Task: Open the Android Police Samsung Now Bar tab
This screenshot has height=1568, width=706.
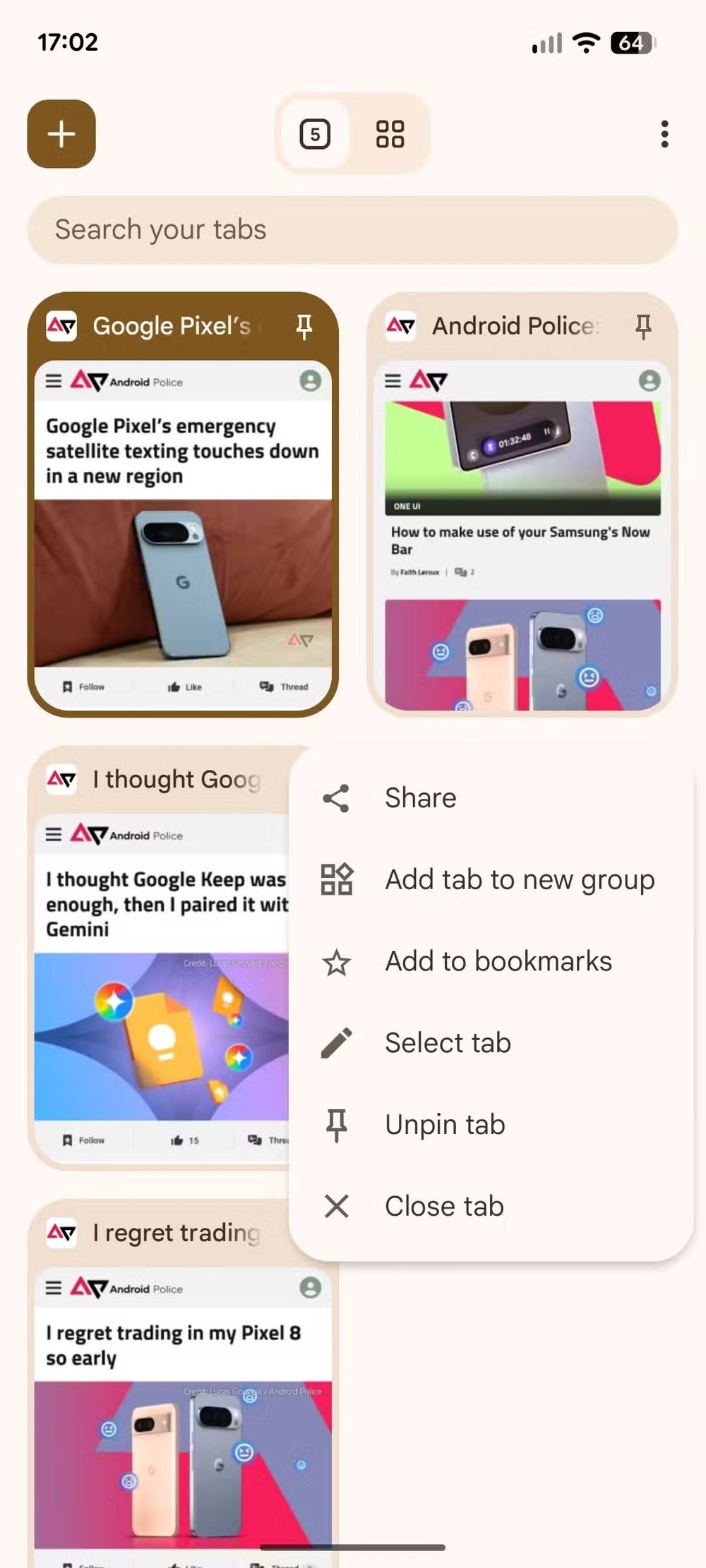Action: (522, 536)
